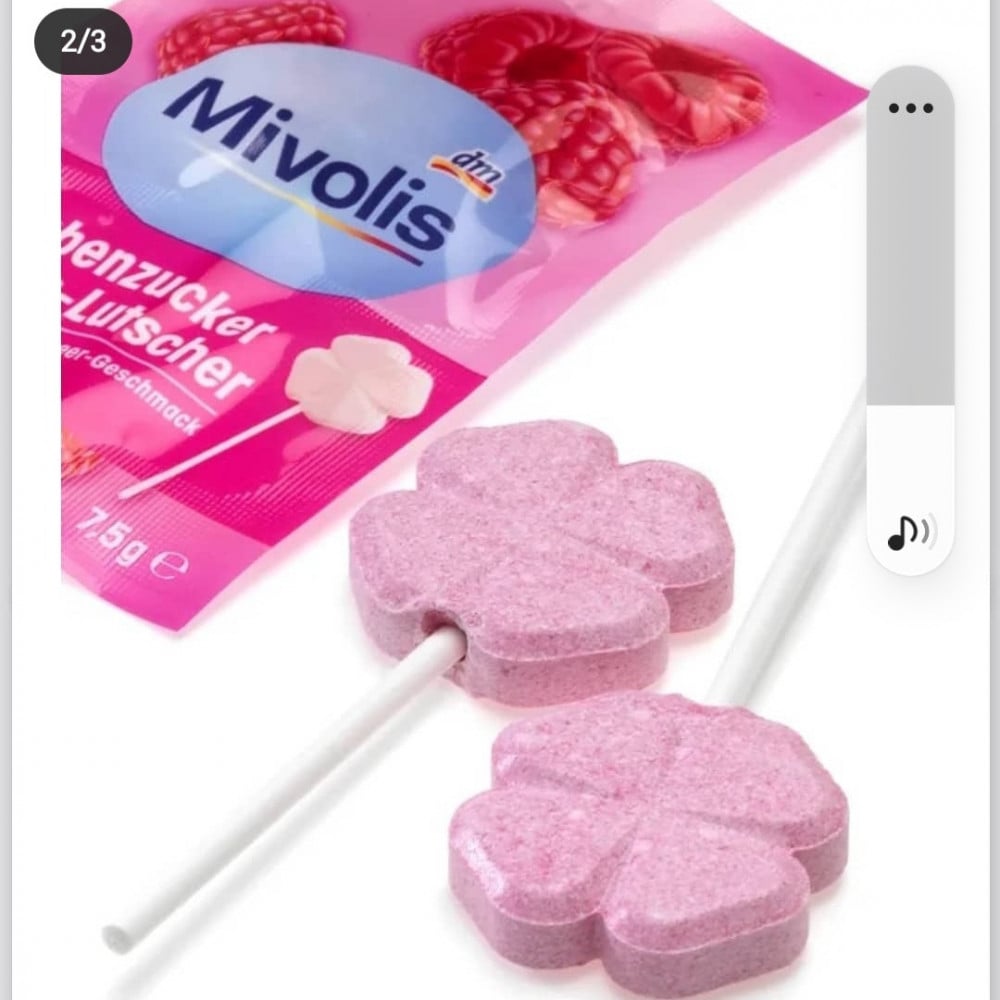The height and width of the screenshot is (1000, 1000).
Task: Mute media sound with the note icon
Action: click(910, 531)
